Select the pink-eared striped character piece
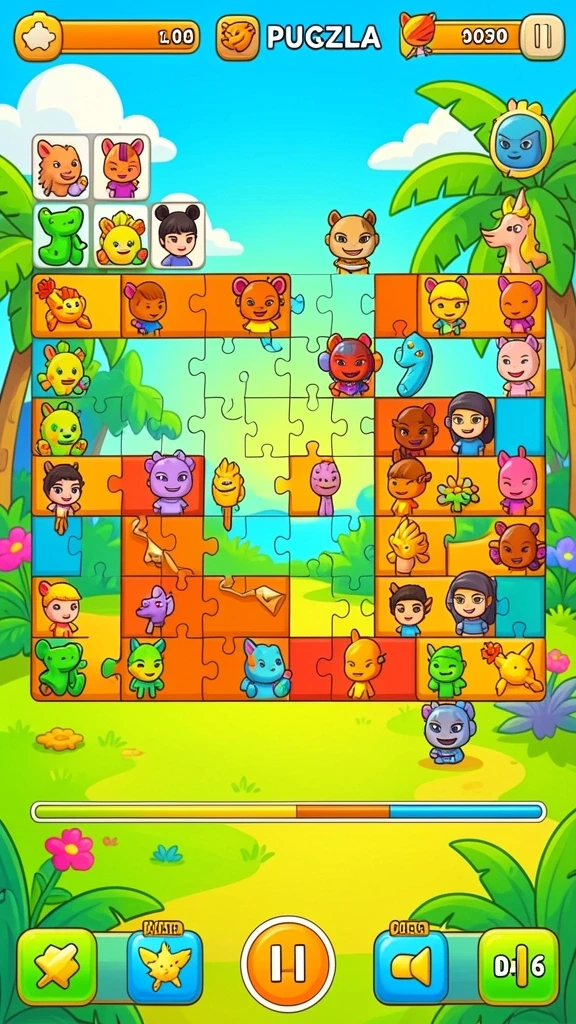The height and width of the screenshot is (1024, 576). pos(121,167)
